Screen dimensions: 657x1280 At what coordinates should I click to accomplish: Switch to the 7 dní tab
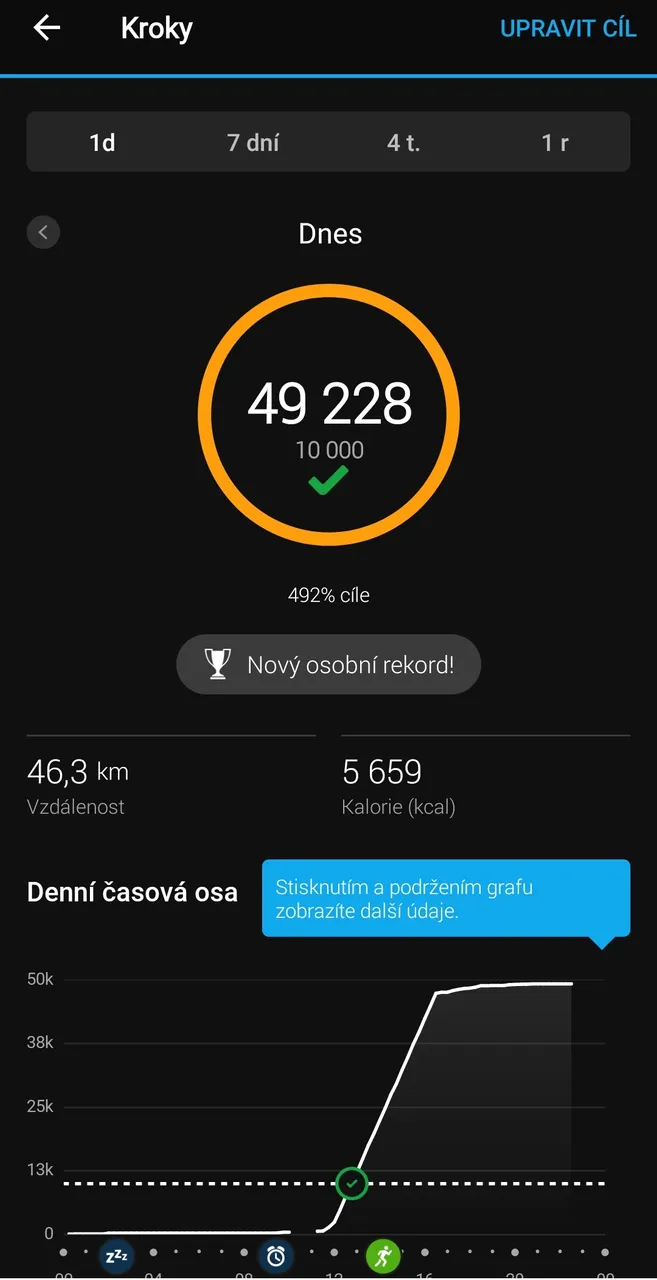click(253, 143)
